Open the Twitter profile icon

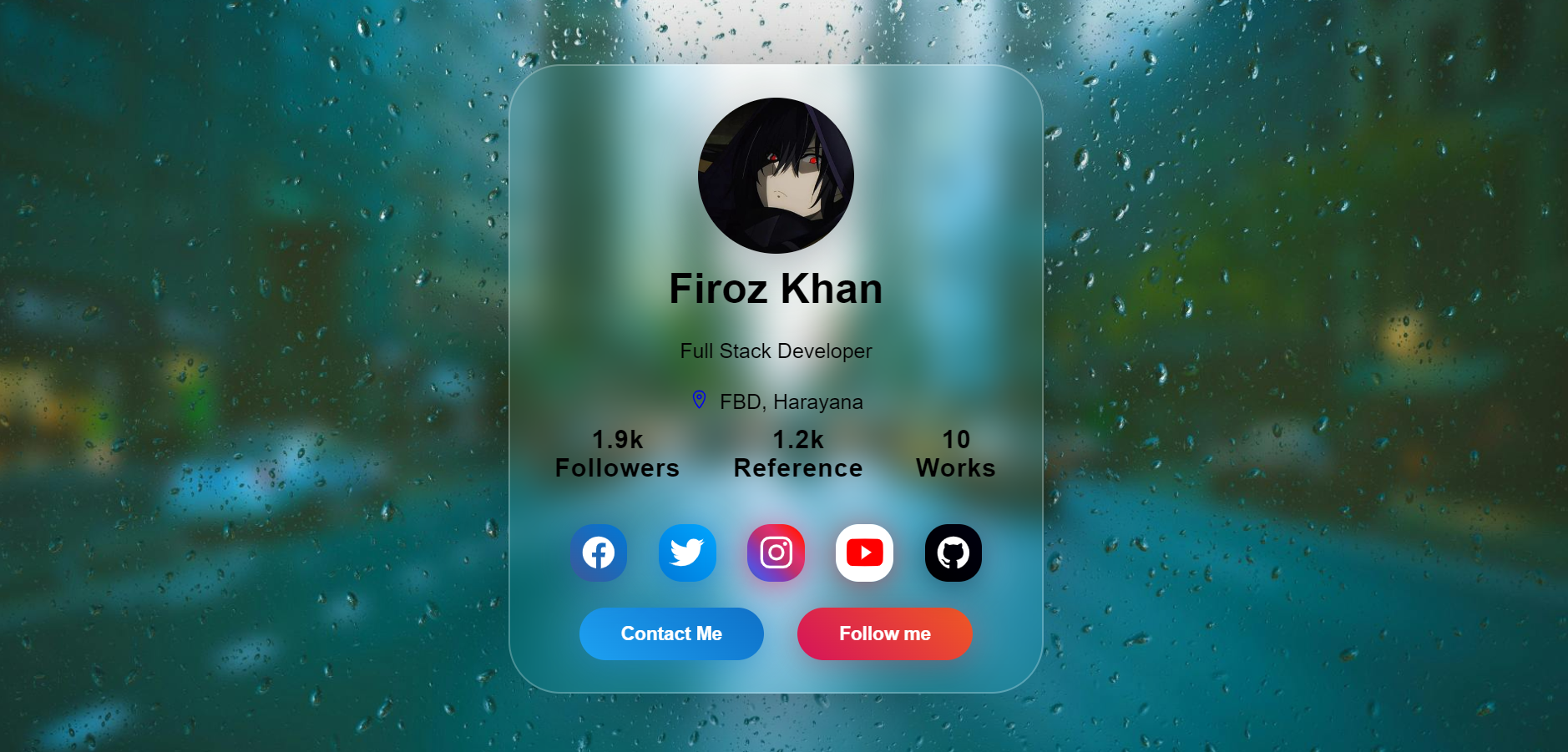click(x=687, y=553)
